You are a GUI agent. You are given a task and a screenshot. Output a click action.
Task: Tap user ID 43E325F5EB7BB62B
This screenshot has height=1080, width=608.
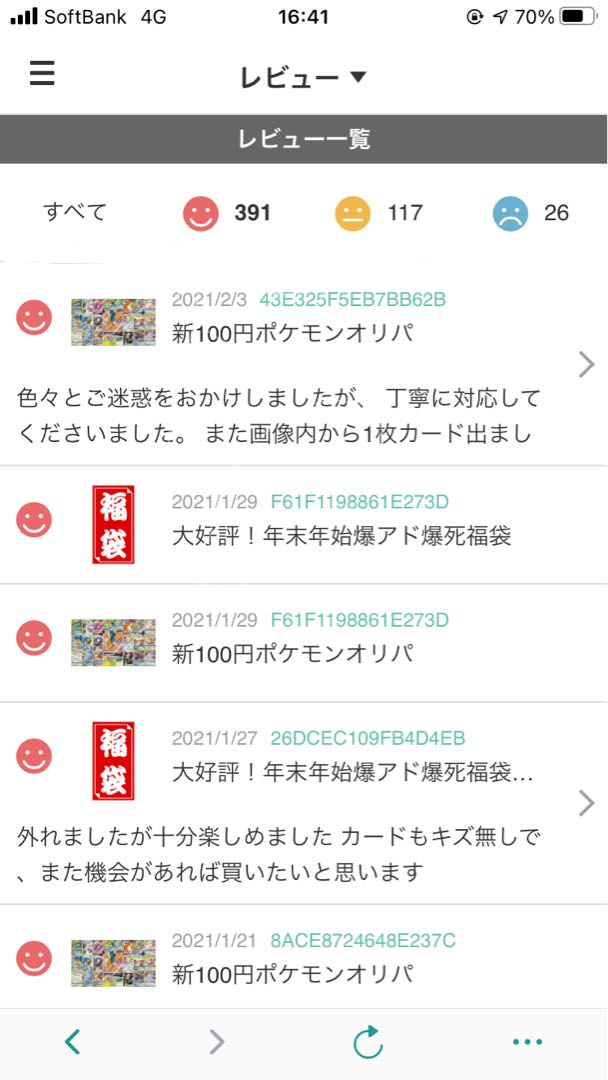pos(352,299)
